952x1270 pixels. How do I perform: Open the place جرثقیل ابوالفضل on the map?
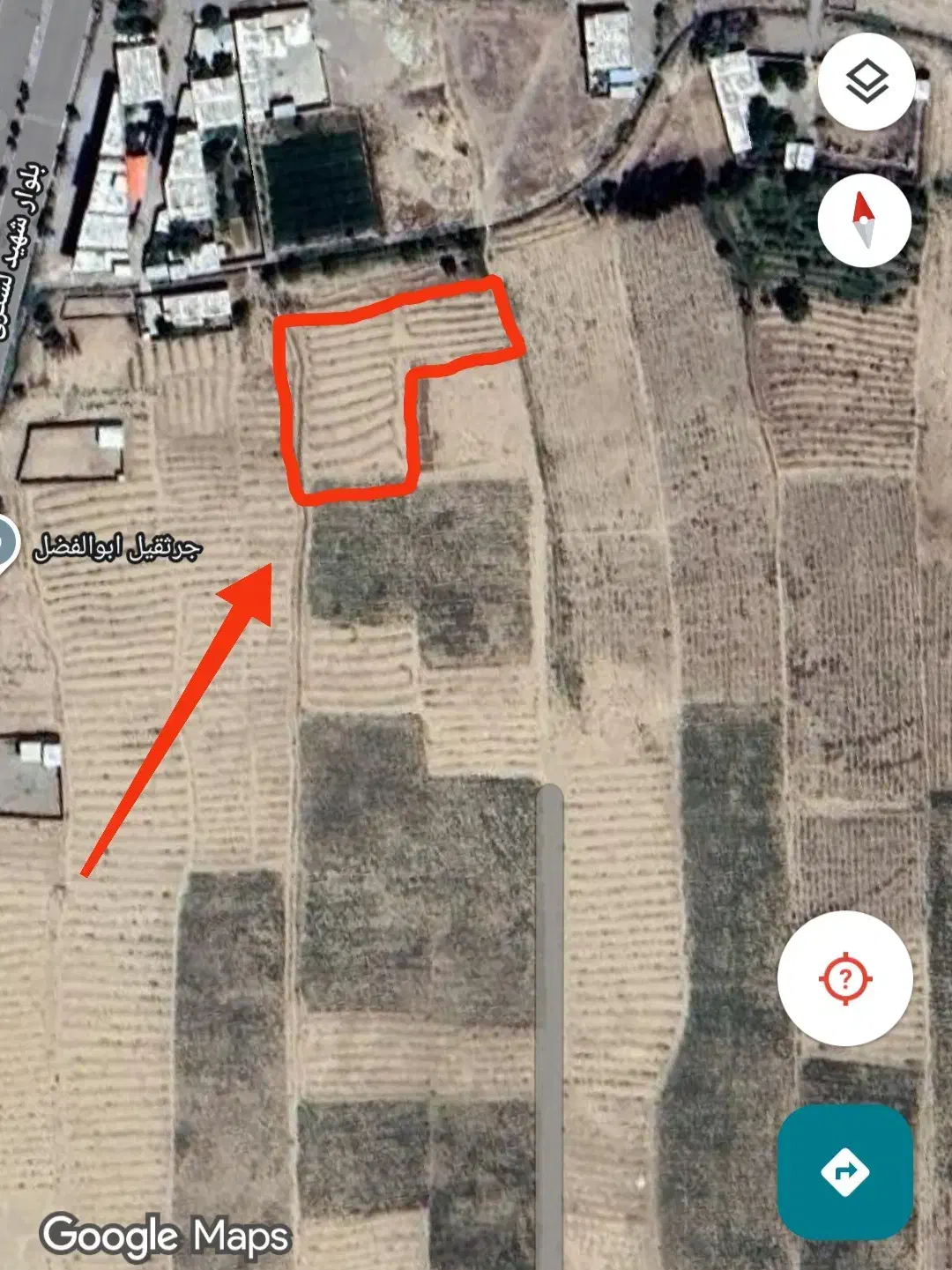(x=116, y=548)
